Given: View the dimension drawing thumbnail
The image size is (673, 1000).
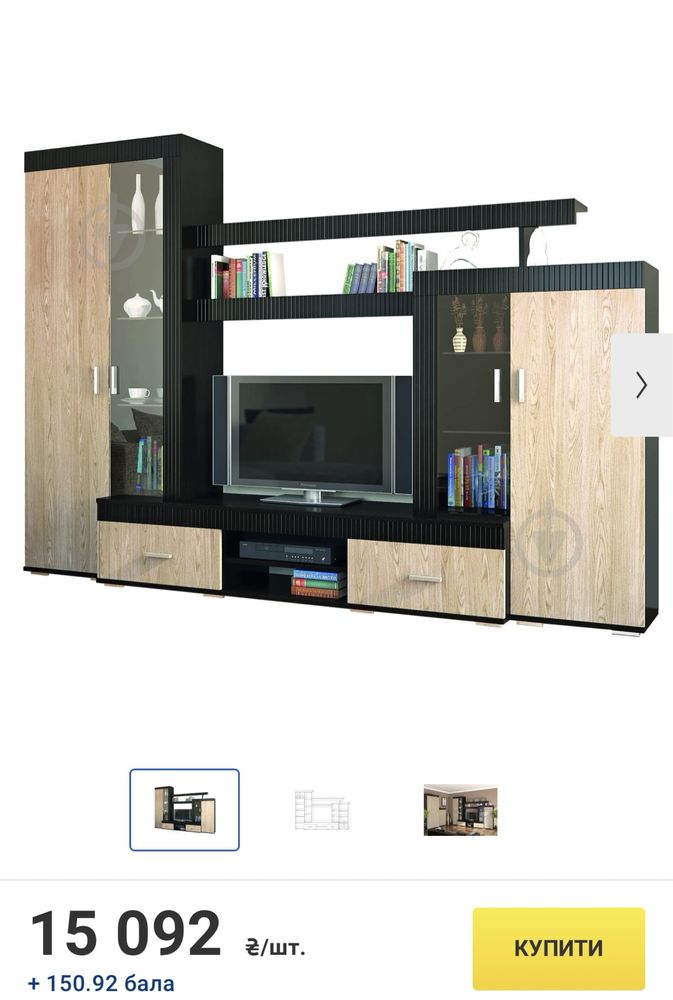Looking at the screenshot, I should [x=322, y=809].
